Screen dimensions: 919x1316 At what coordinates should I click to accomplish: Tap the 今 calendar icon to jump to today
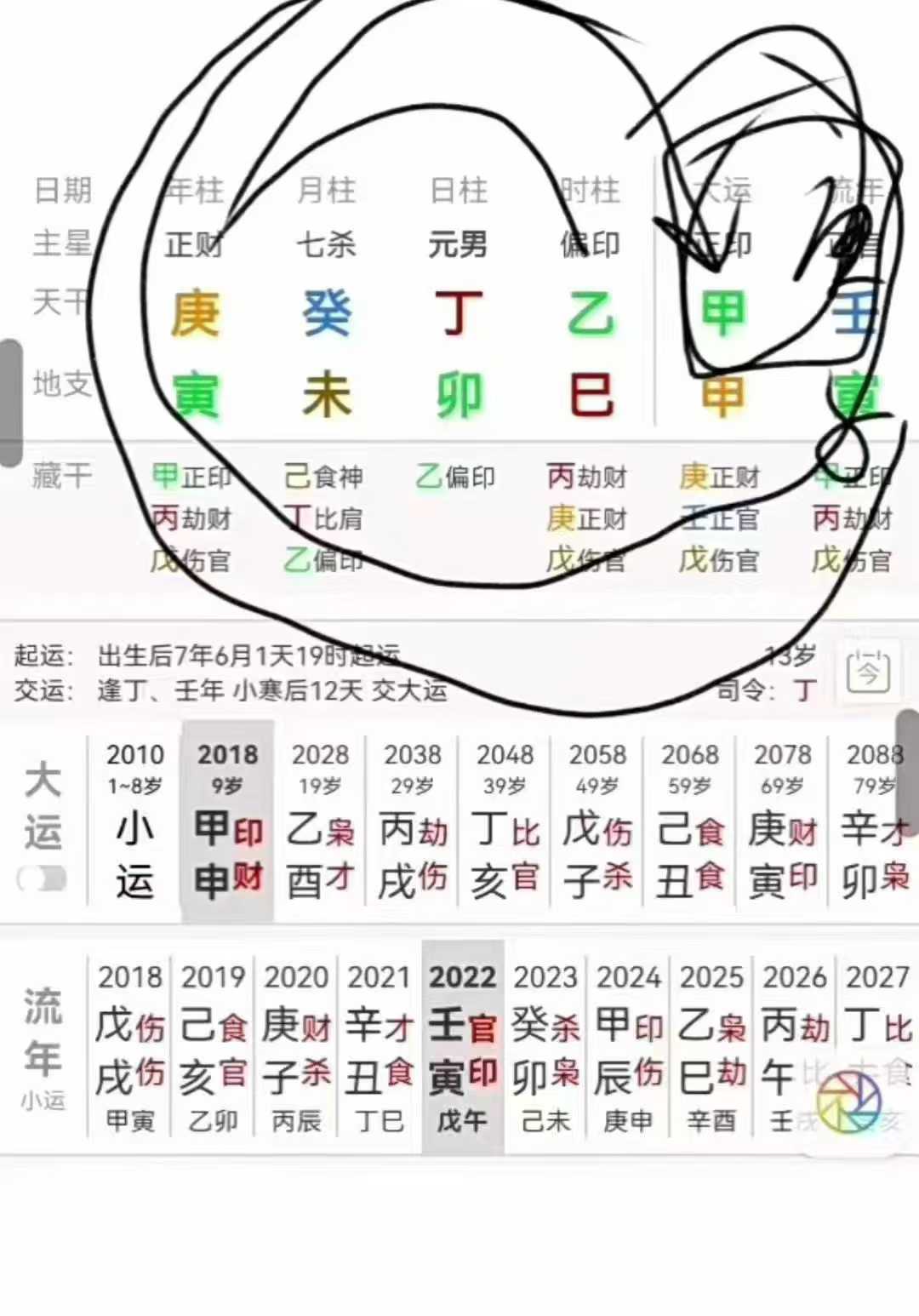click(x=868, y=672)
